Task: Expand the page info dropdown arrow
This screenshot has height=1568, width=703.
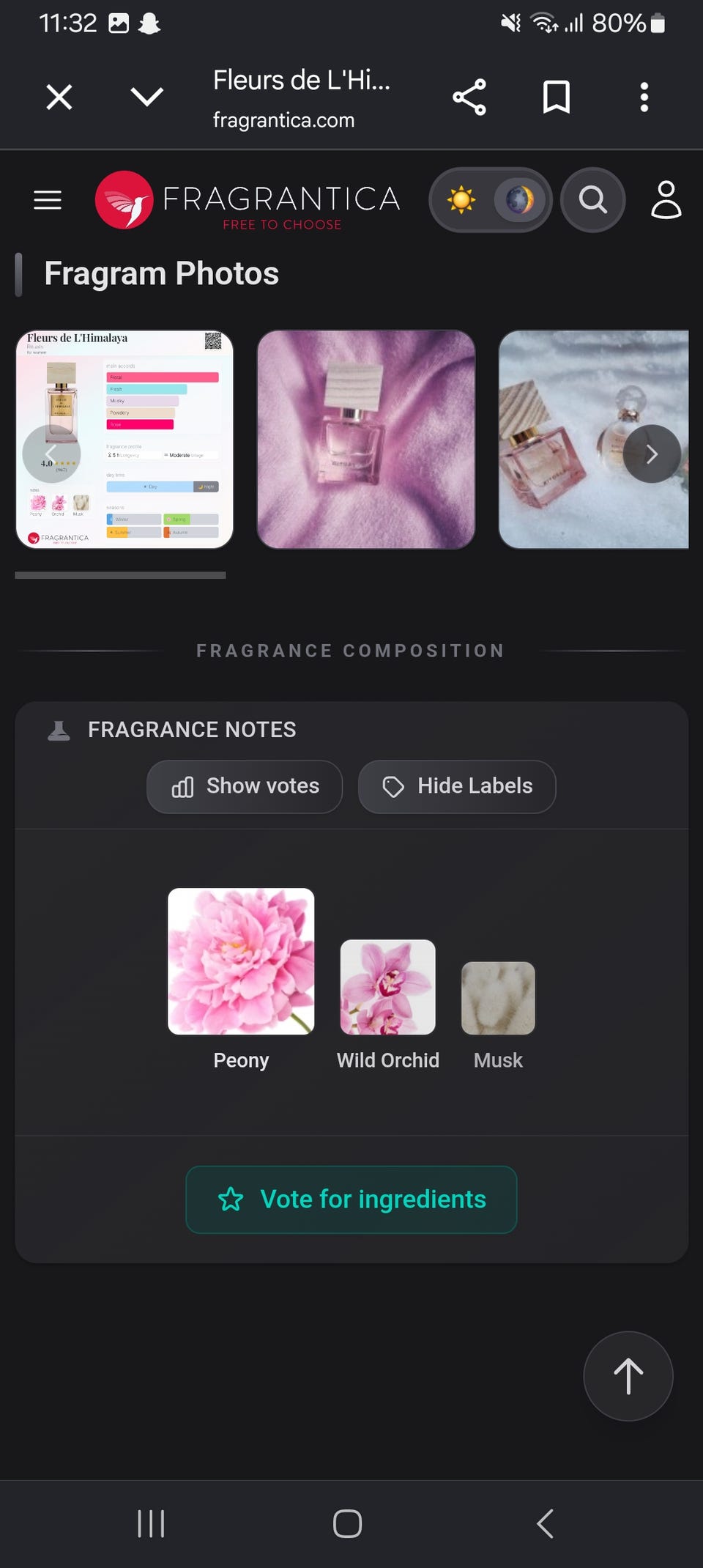Action: (x=146, y=97)
